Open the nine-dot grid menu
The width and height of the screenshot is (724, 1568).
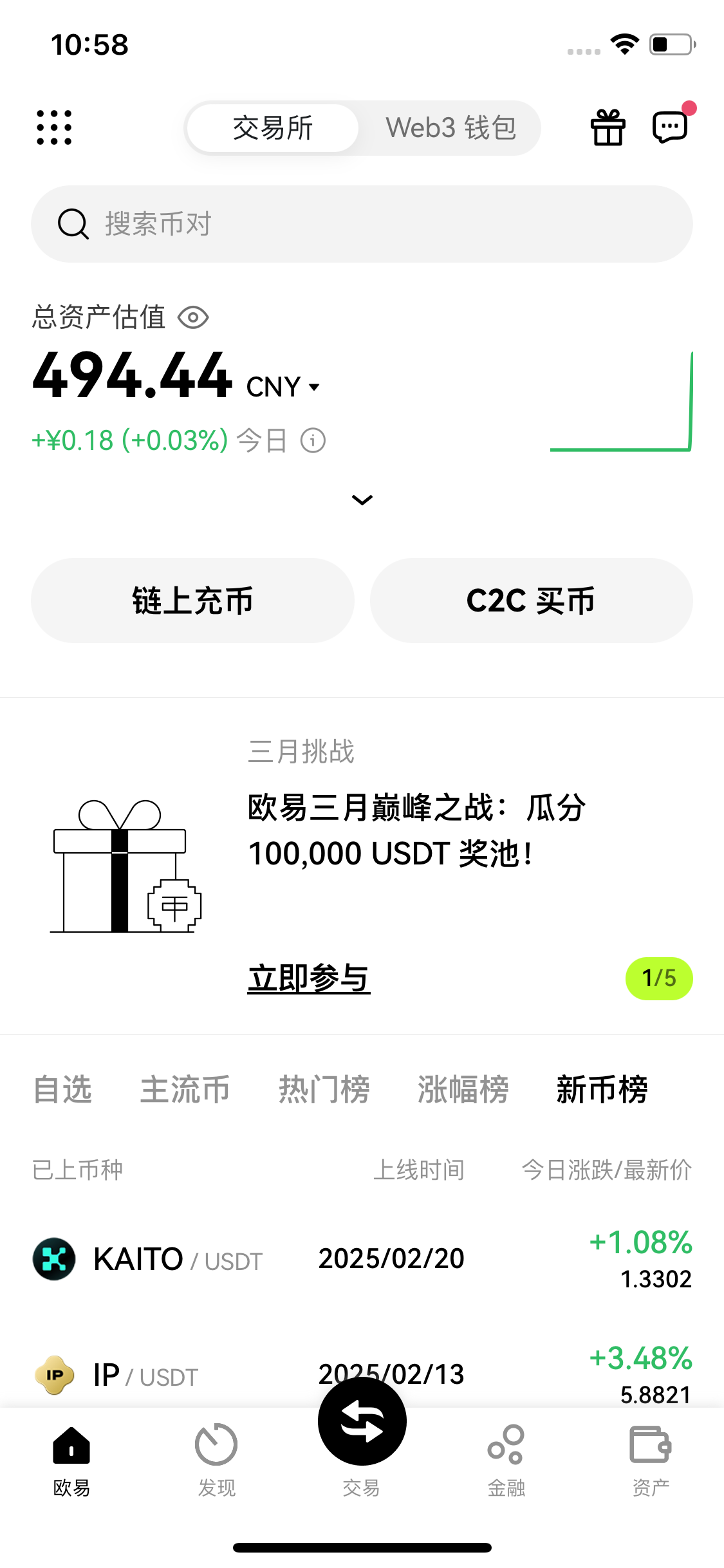tap(54, 127)
